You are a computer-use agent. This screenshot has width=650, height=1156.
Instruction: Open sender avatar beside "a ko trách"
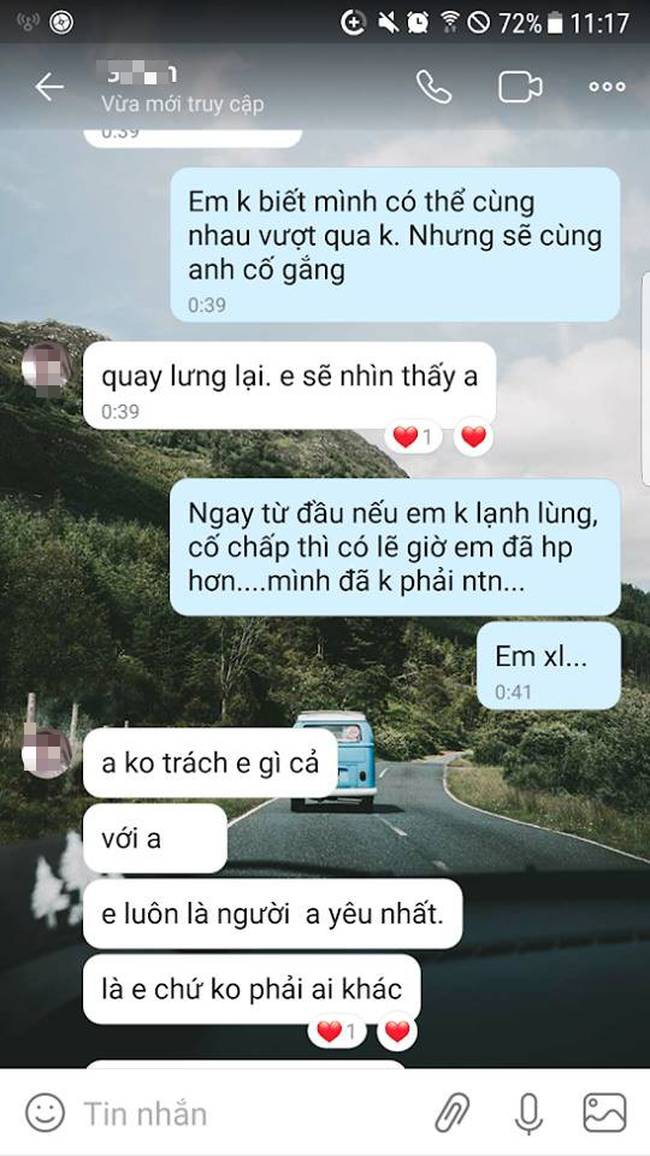pyautogui.click(x=46, y=751)
